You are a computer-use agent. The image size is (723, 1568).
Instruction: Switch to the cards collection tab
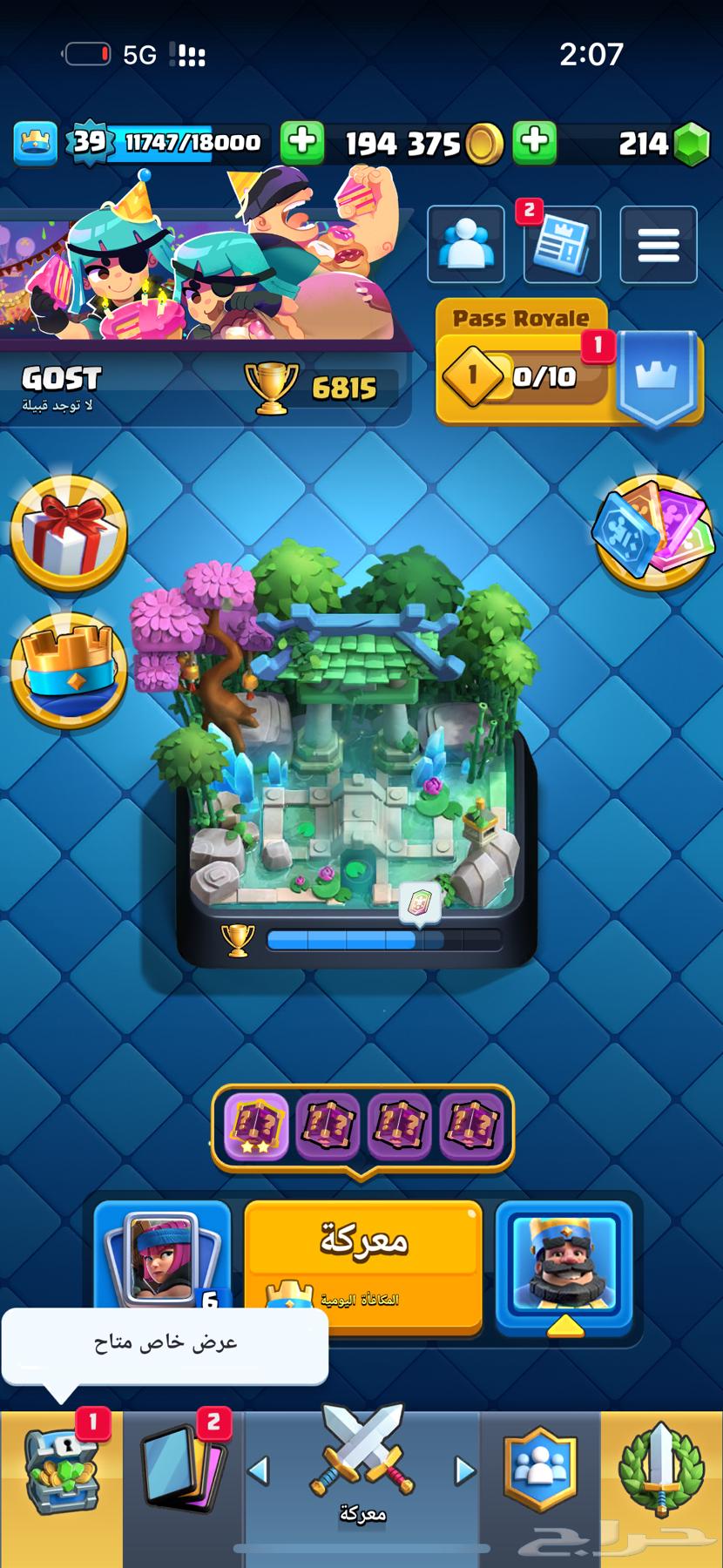tap(183, 1472)
